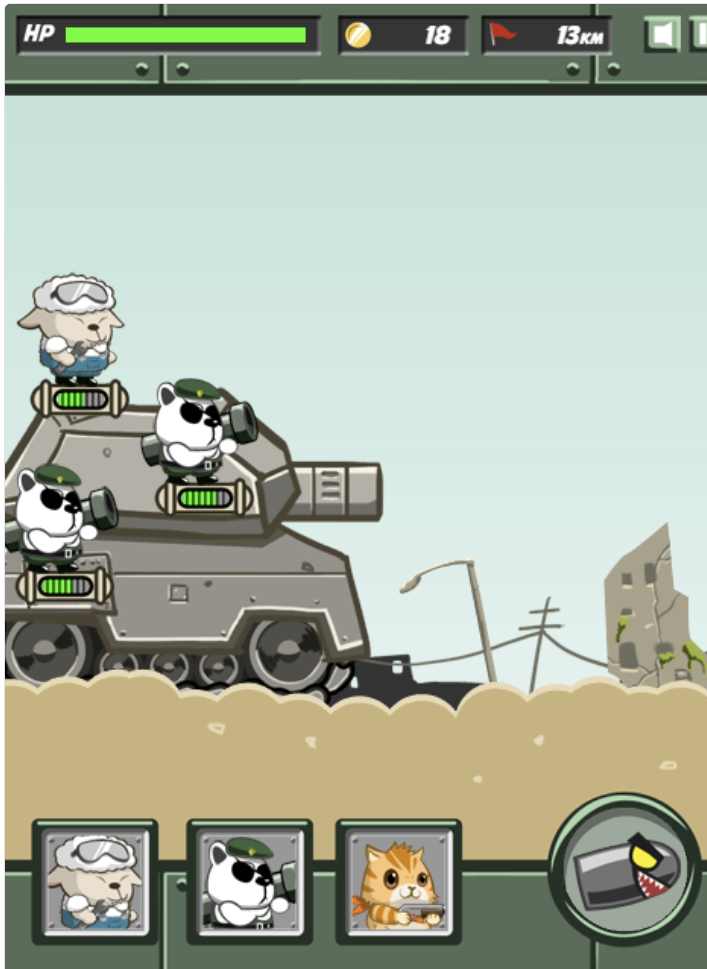
Task: Select the panda bazooka unit card
Action: [x=249, y=881]
